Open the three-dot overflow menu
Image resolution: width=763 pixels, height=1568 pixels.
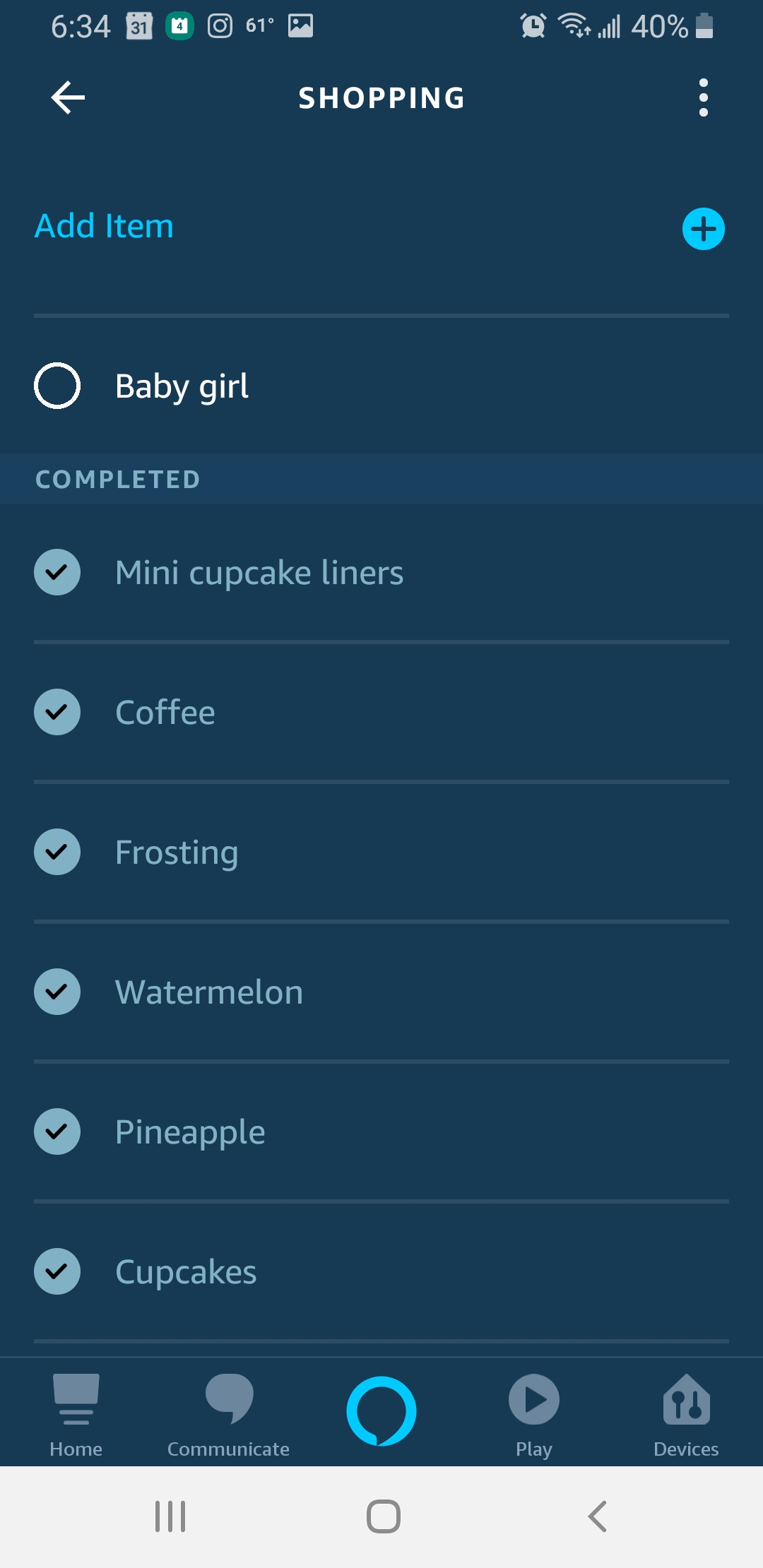tap(703, 97)
